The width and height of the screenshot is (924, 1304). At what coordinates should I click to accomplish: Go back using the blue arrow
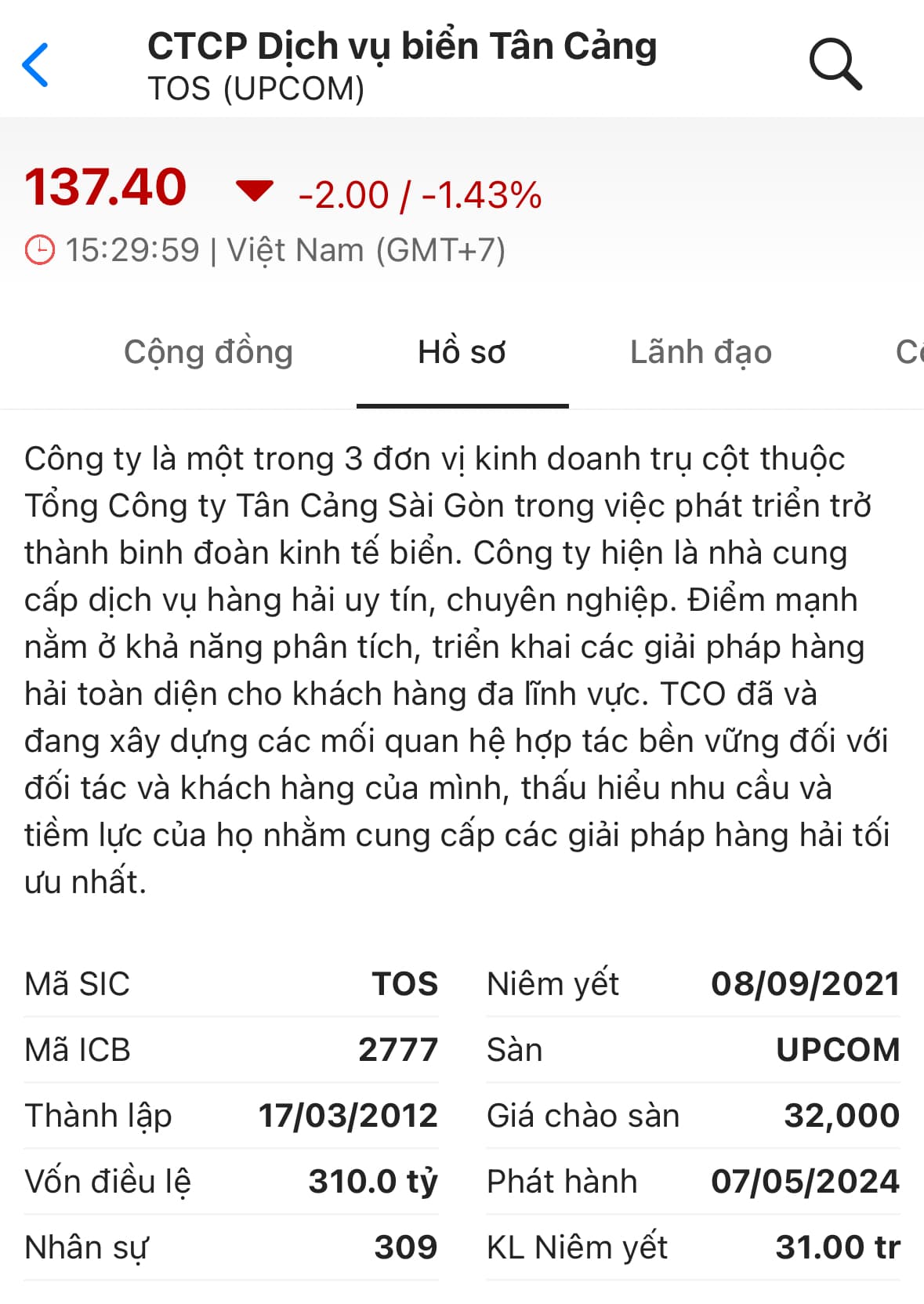36,65
